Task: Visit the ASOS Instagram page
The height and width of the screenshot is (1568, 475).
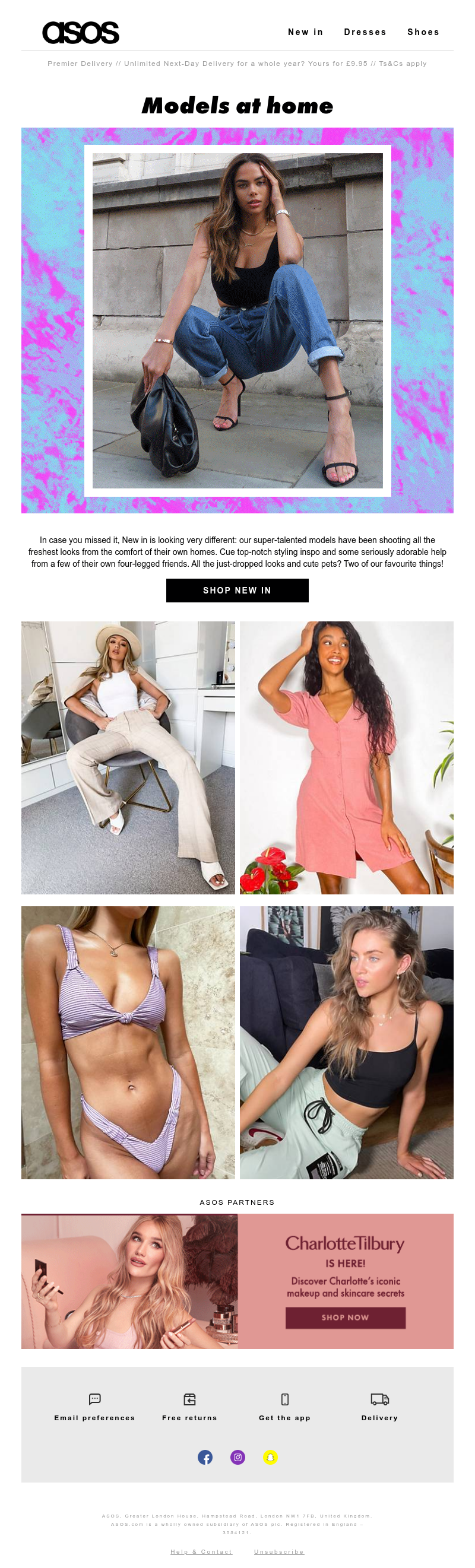Action: [x=237, y=1456]
